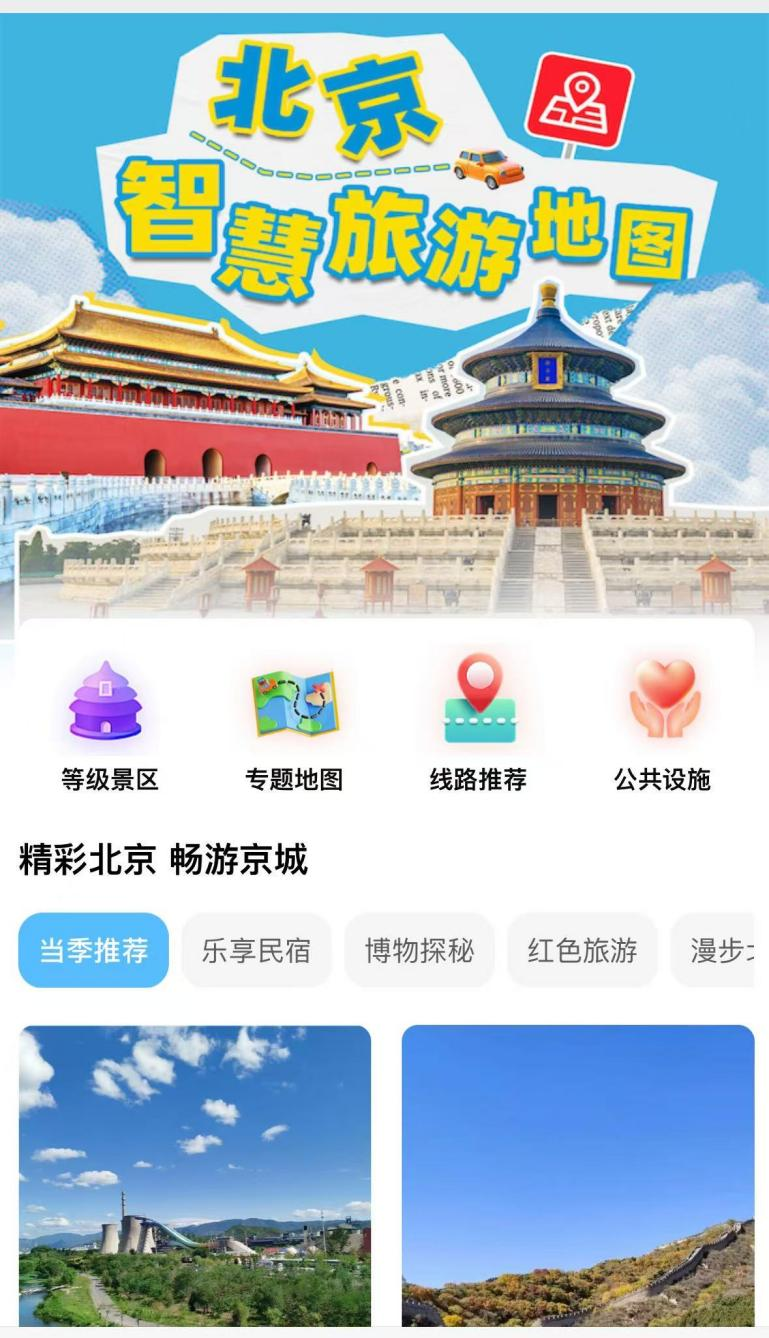Switch to 乐享民宿 chip
The height and width of the screenshot is (1338, 769).
point(256,950)
